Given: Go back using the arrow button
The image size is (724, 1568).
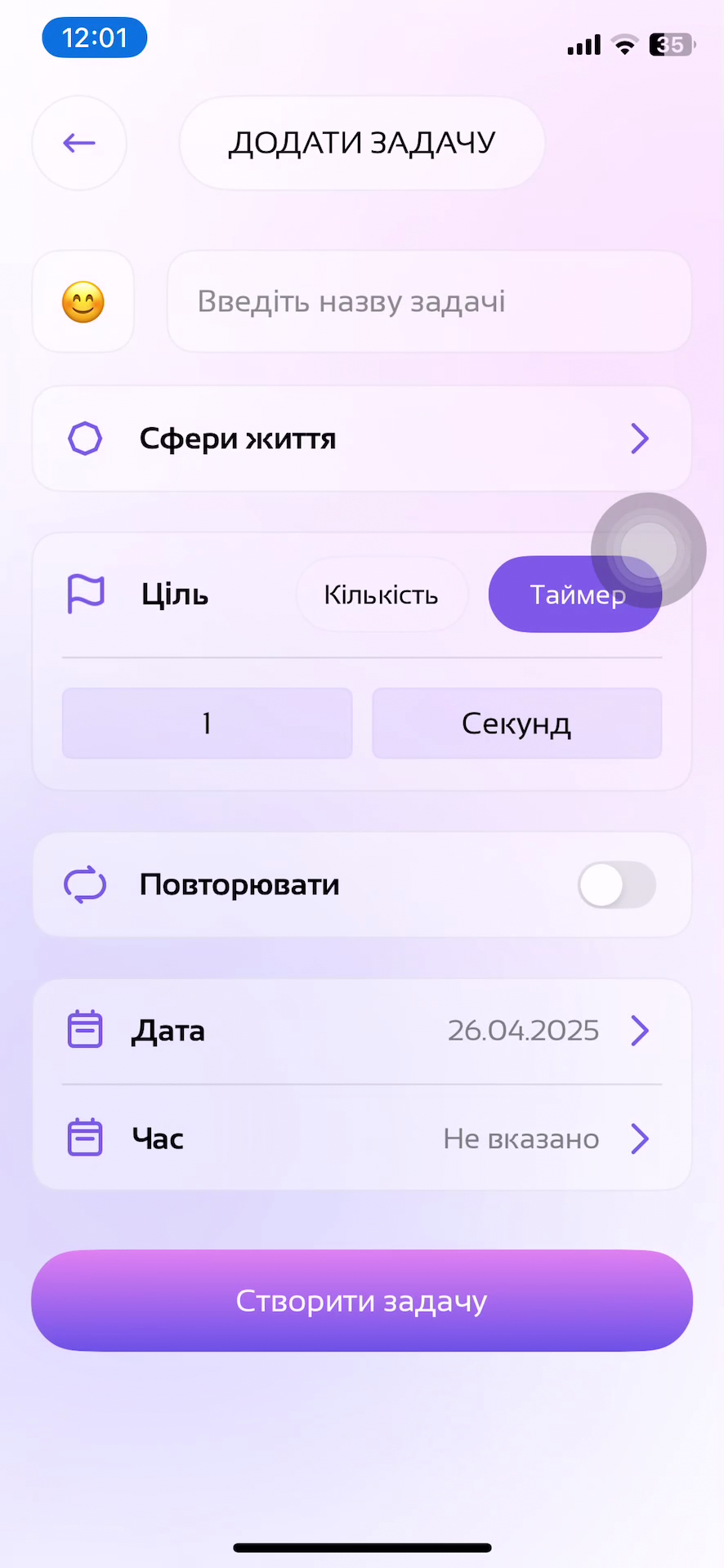Looking at the screenshot, I should click(79, 143).
